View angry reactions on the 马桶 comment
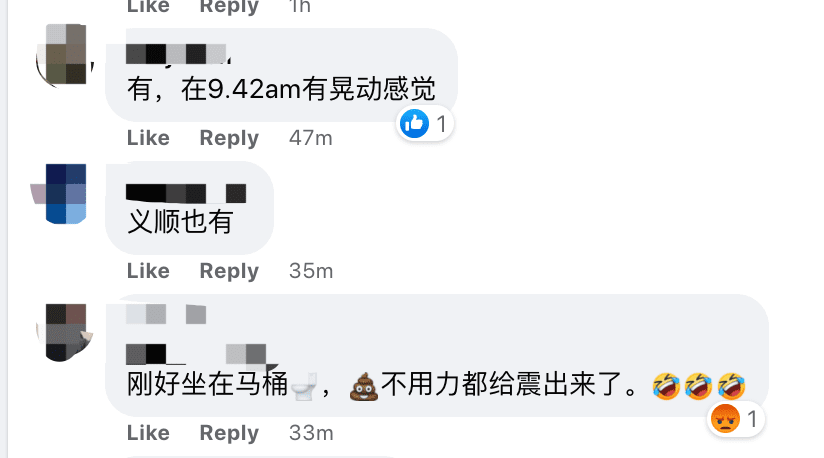The width and height of the screenshot is (824, 458). coord(736,418)
